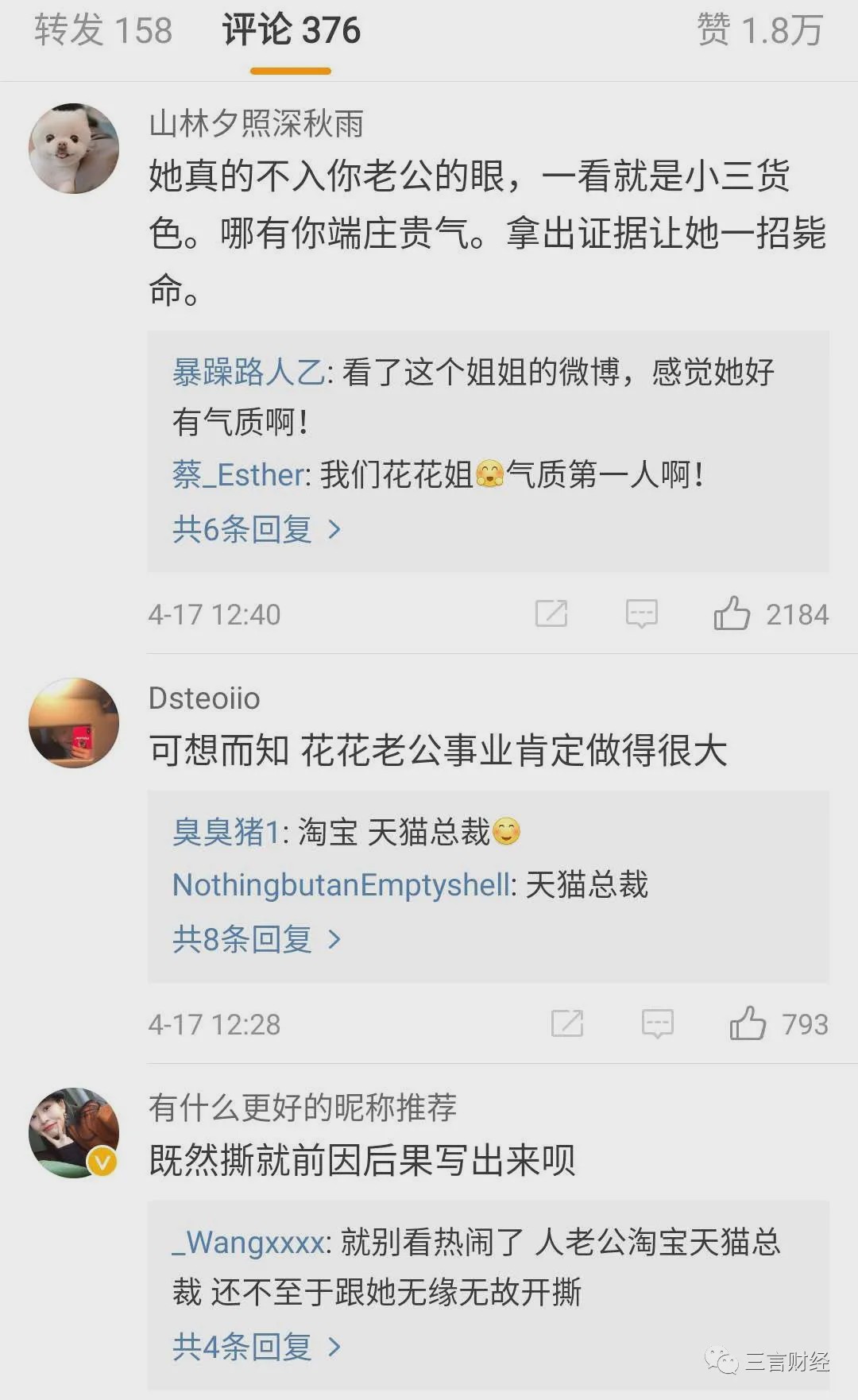Repost Dsteoiio's comment
Screen dimensions: 858x1400
[567, 1023]
